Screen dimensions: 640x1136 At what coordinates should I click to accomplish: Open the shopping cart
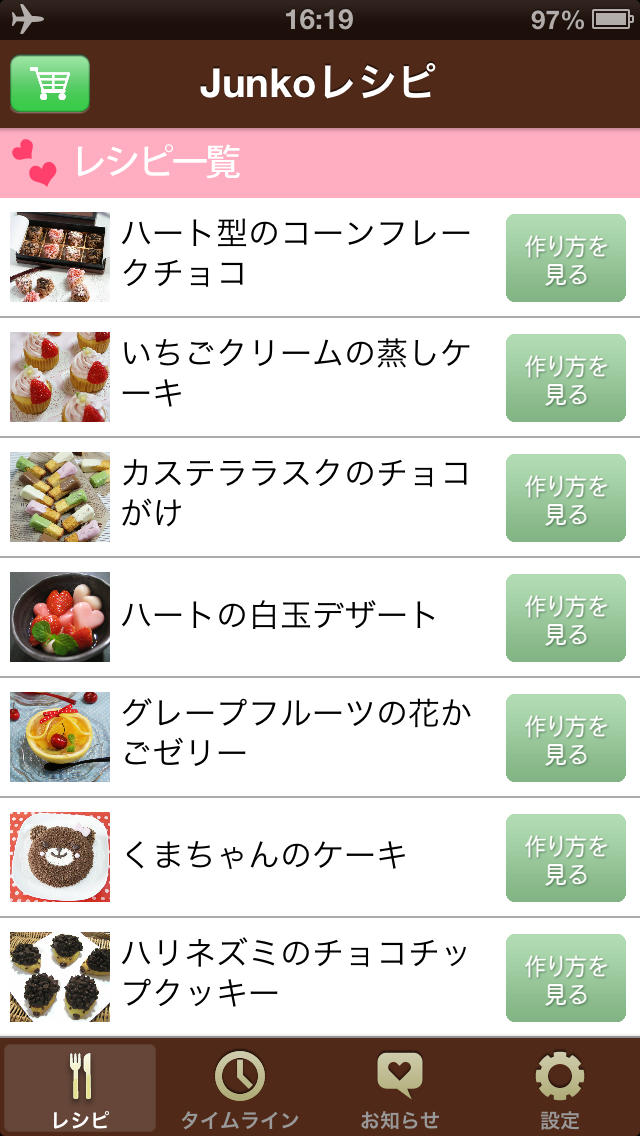(x=50, y=83)
